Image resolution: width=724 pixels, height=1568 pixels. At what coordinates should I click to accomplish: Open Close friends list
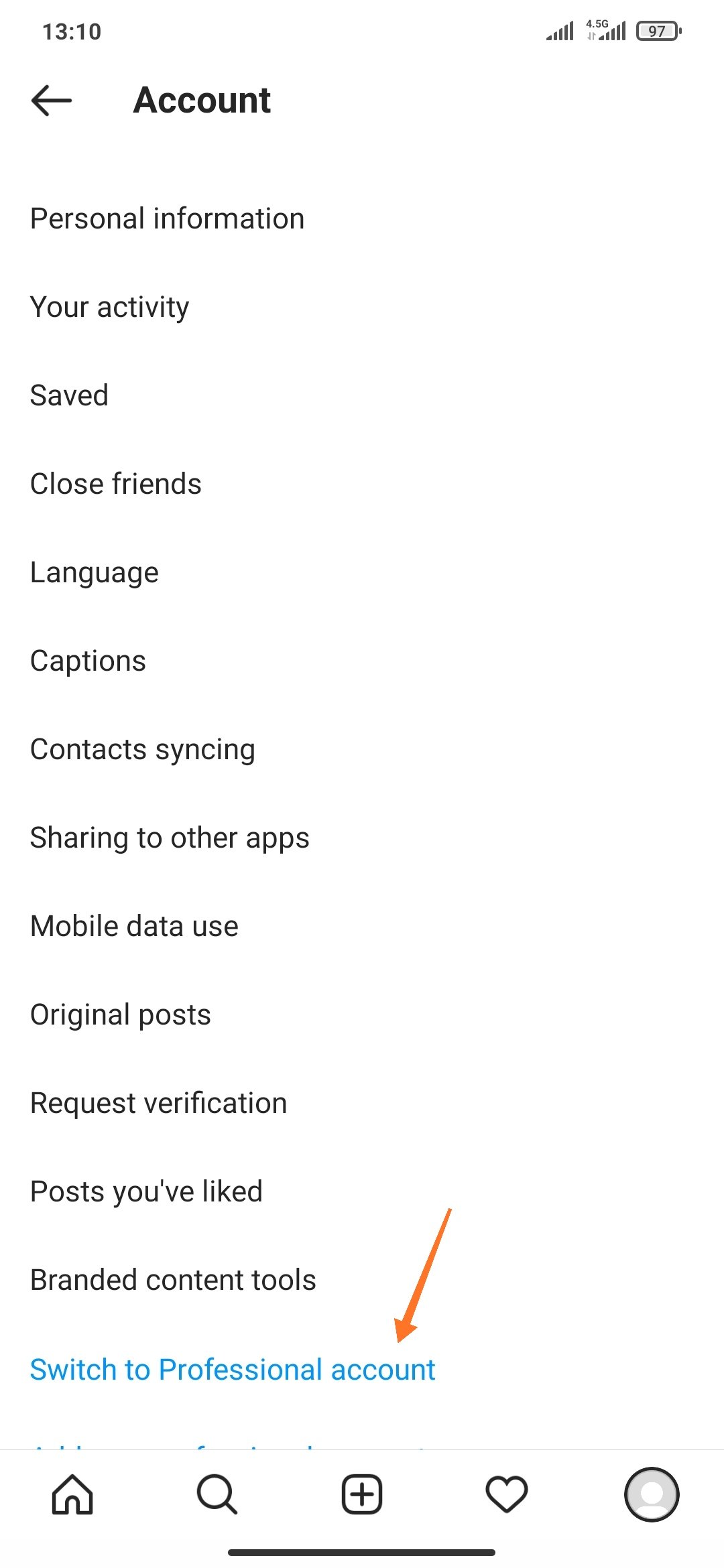tap(116, 484)
